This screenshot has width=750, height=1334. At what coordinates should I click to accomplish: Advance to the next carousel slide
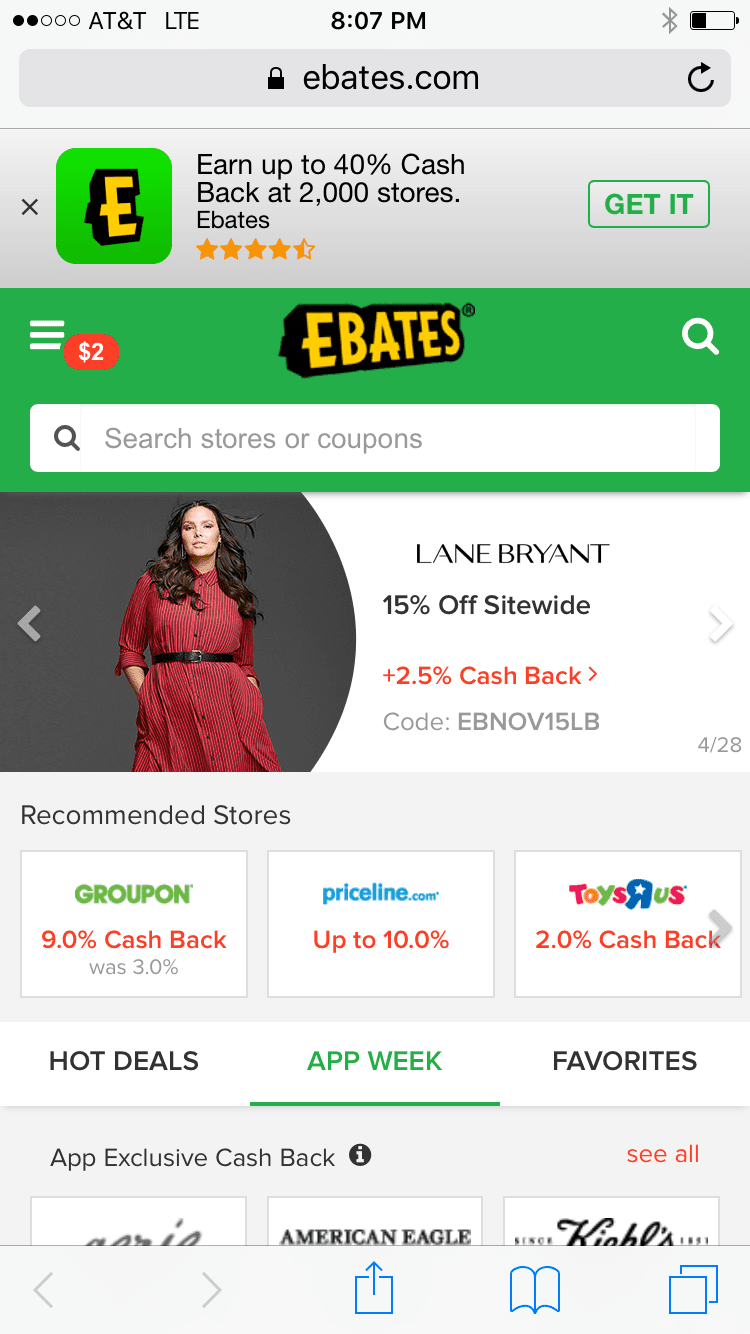tap(720, 623)
